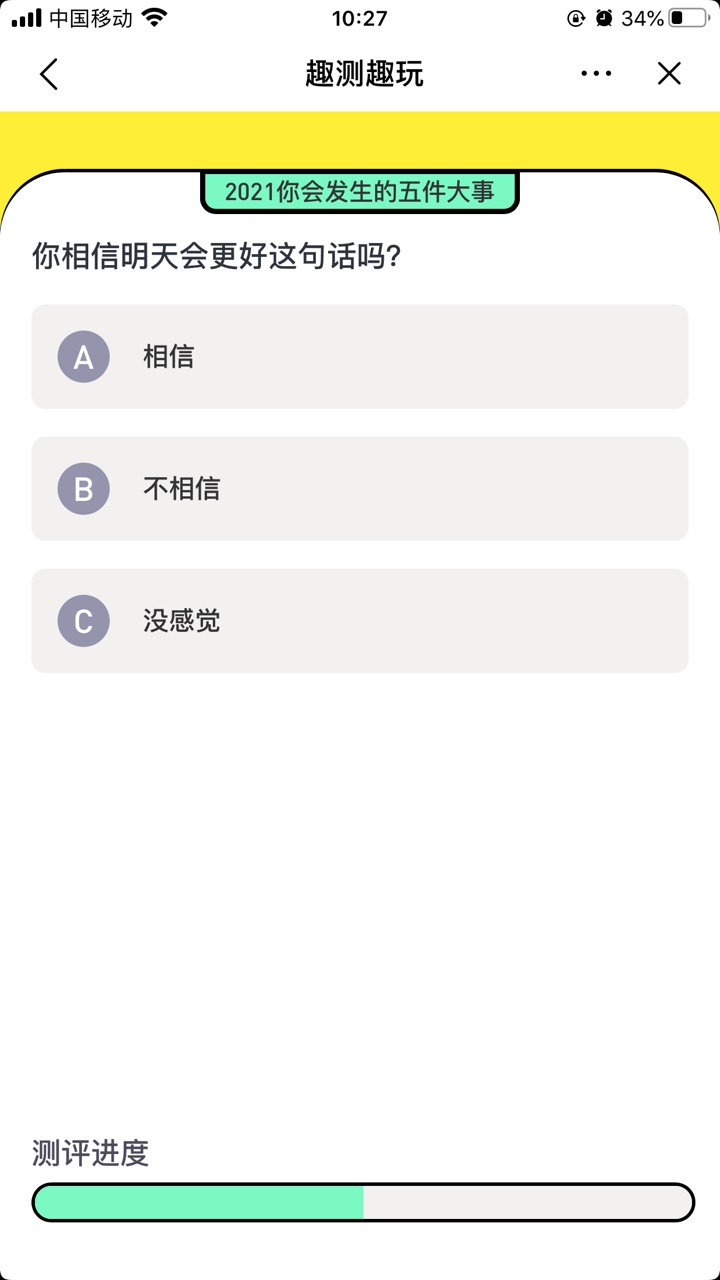The width and height of the screenshot is (720, 1280).
Task: Close the 趣测趣玩 mini program
Action: 669,74
